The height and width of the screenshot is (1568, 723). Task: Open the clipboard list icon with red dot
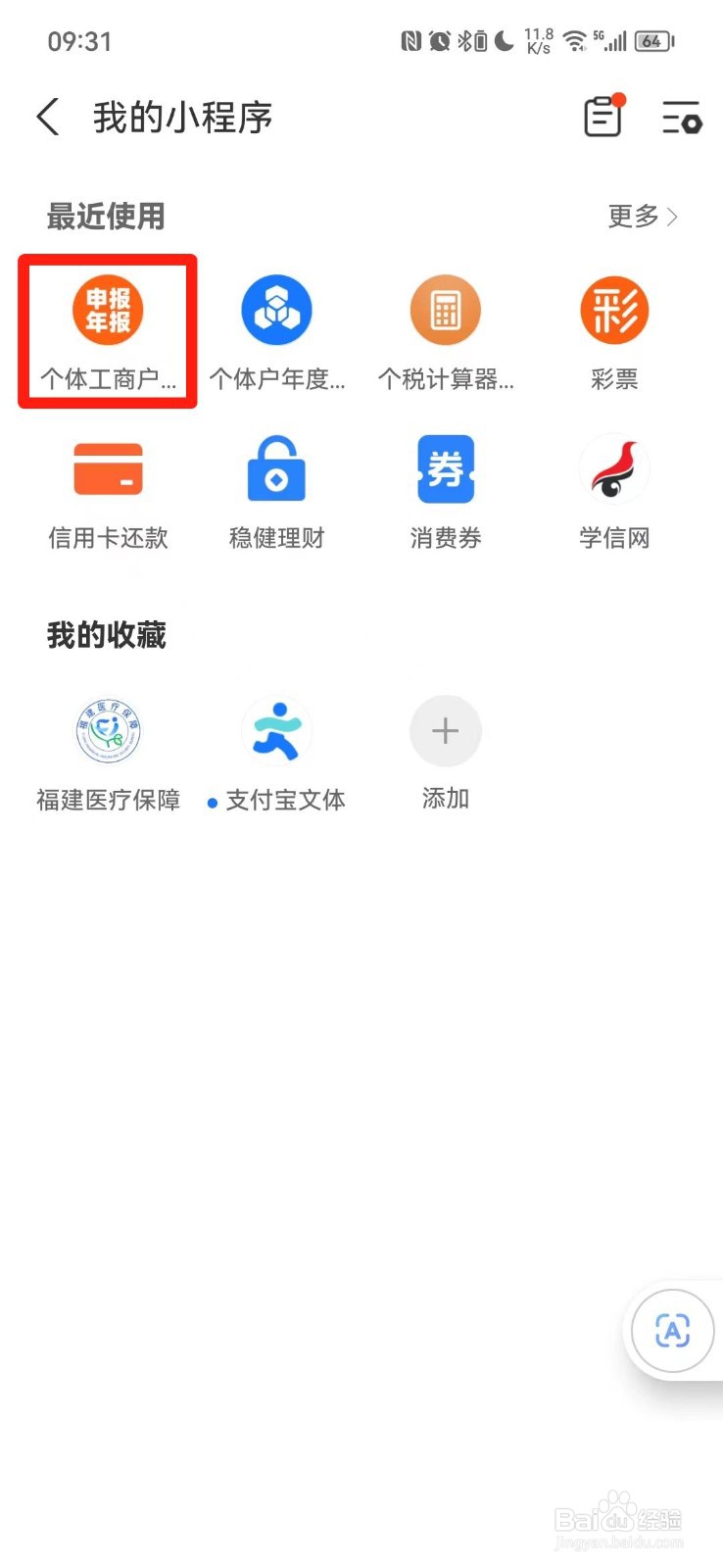pos(603,116)
